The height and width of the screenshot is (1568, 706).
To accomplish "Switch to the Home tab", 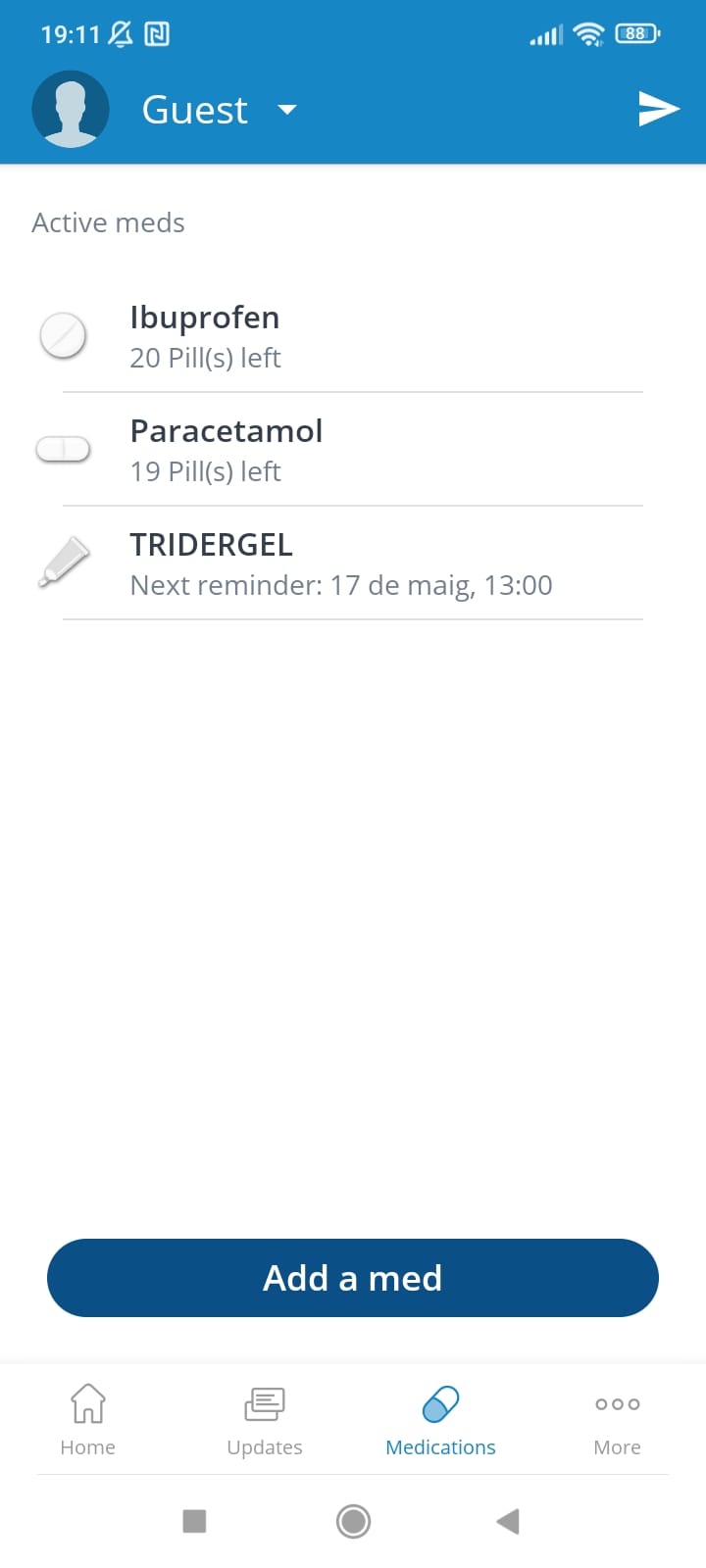I will pos(87,1418).
